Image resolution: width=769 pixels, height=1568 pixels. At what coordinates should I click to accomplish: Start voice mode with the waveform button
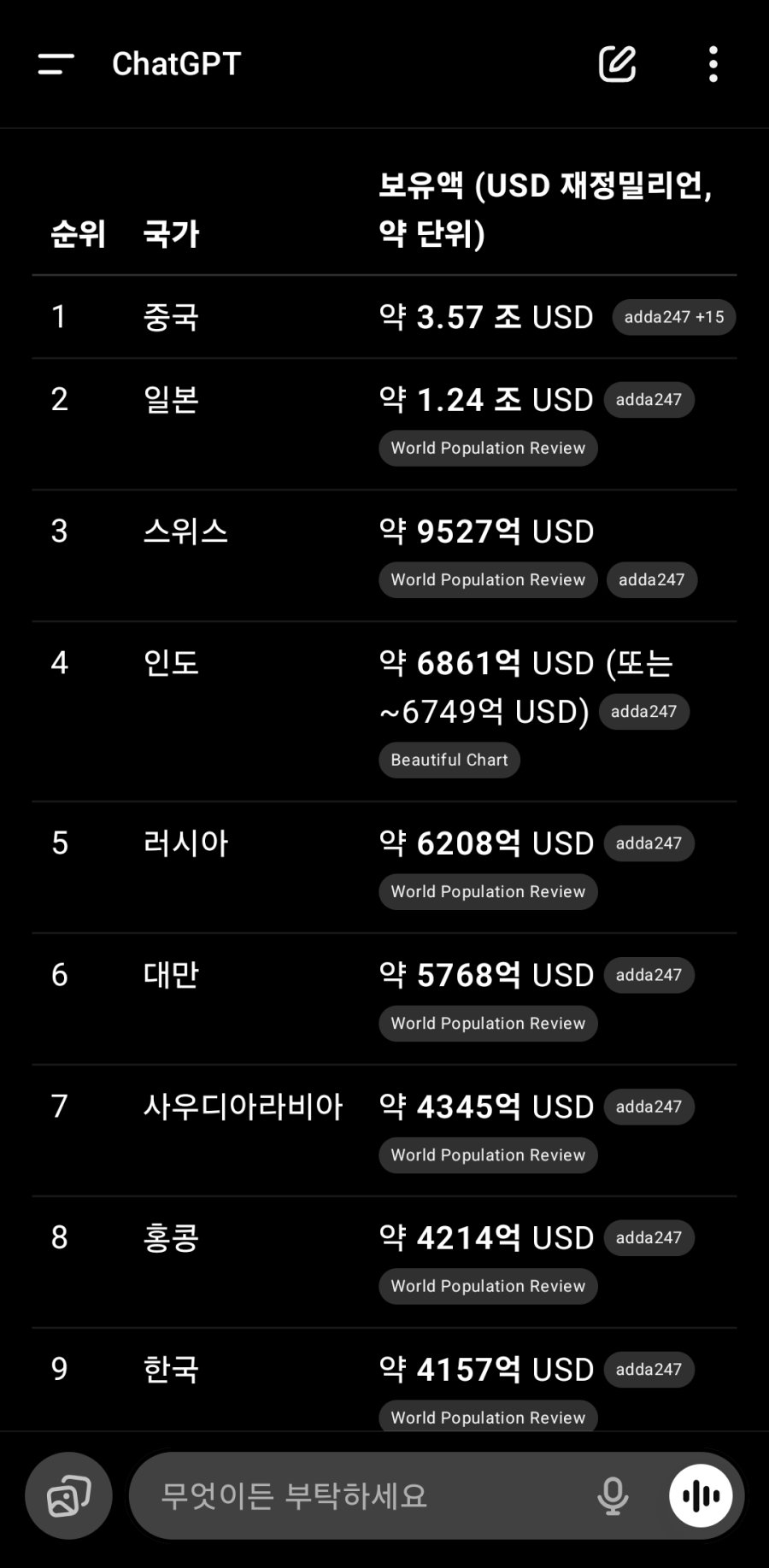[x=701, y=1496]
